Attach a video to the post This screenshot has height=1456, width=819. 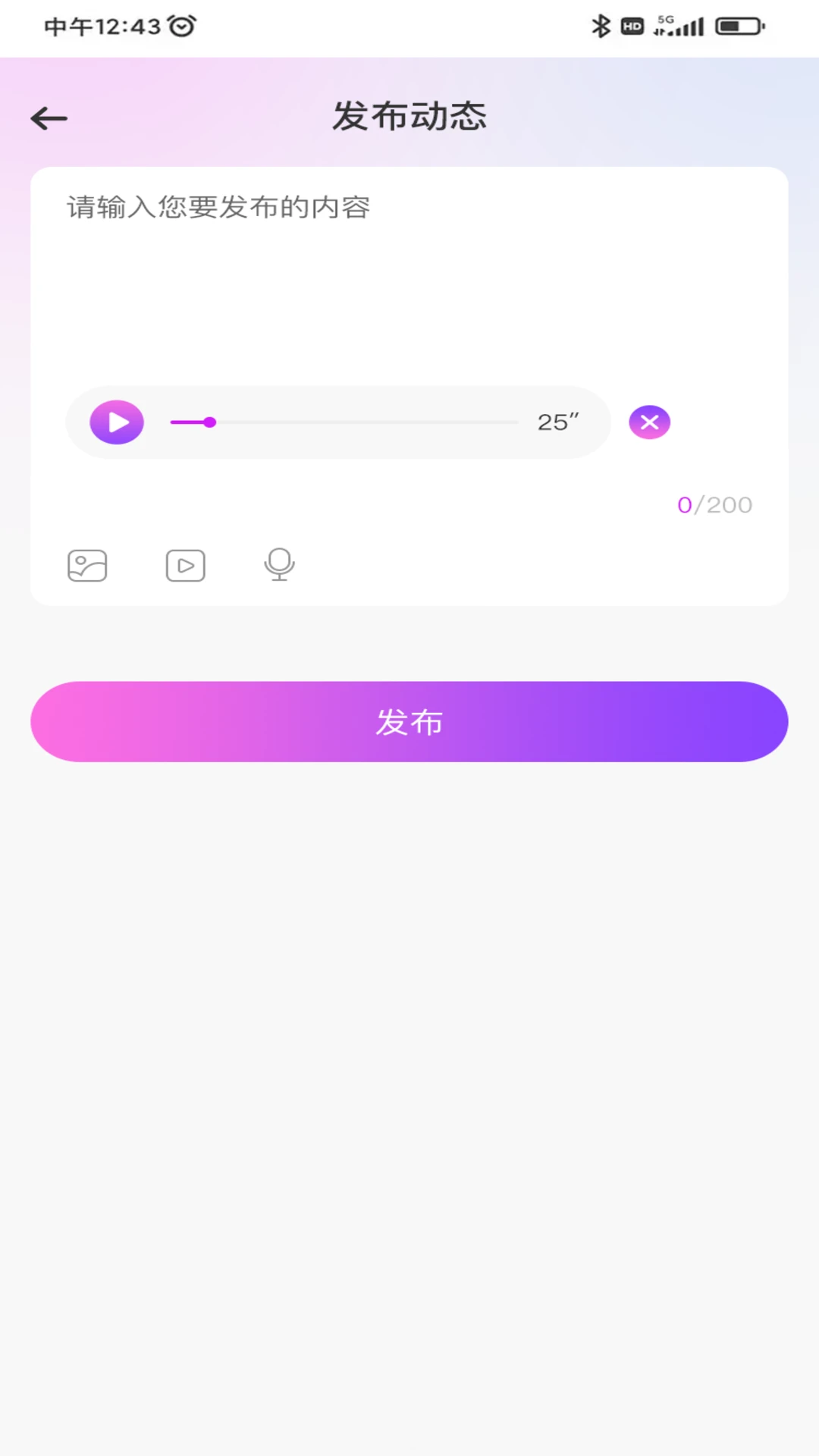[186, 566]
